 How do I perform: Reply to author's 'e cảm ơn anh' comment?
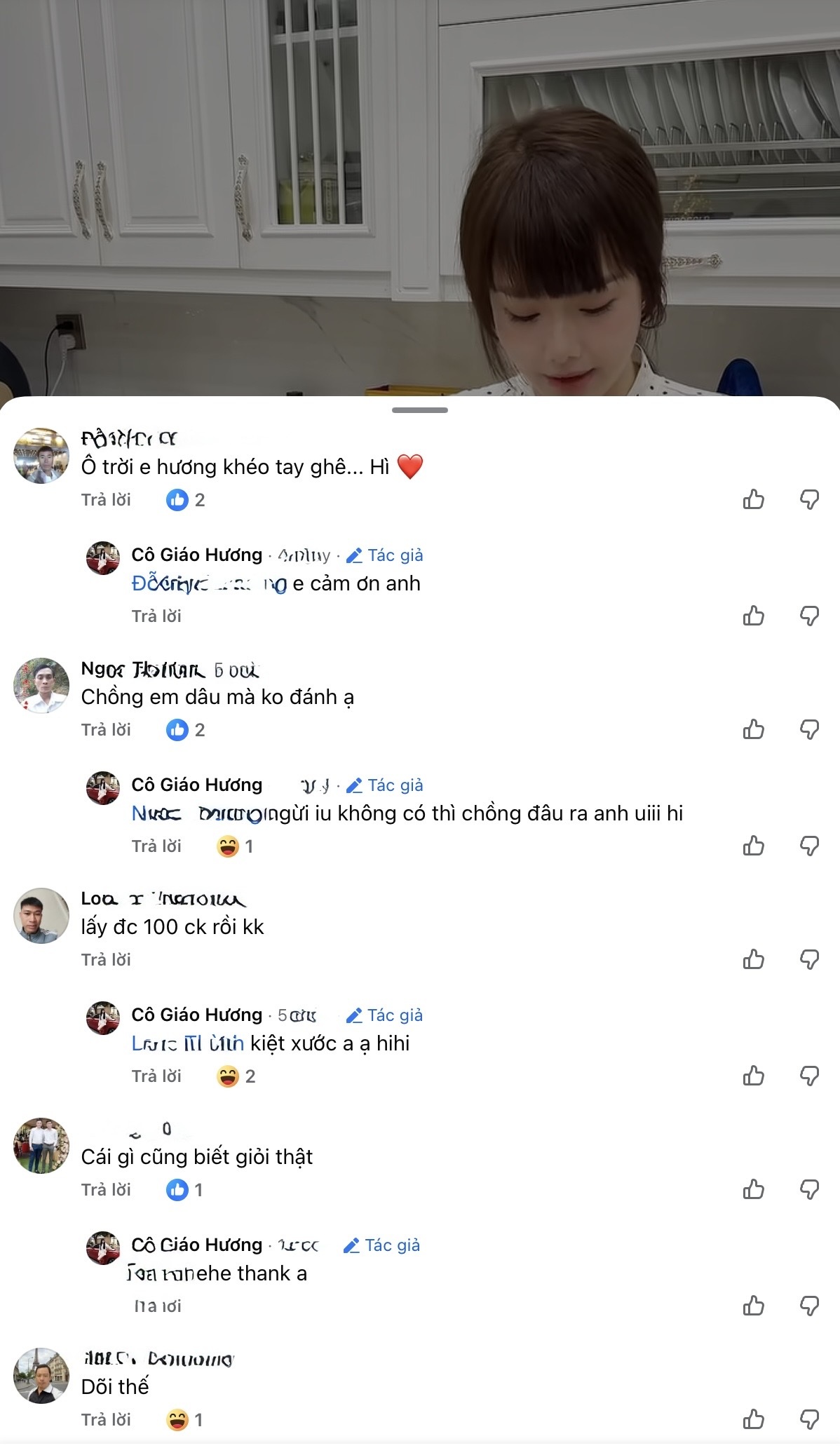tap(156, 616)
